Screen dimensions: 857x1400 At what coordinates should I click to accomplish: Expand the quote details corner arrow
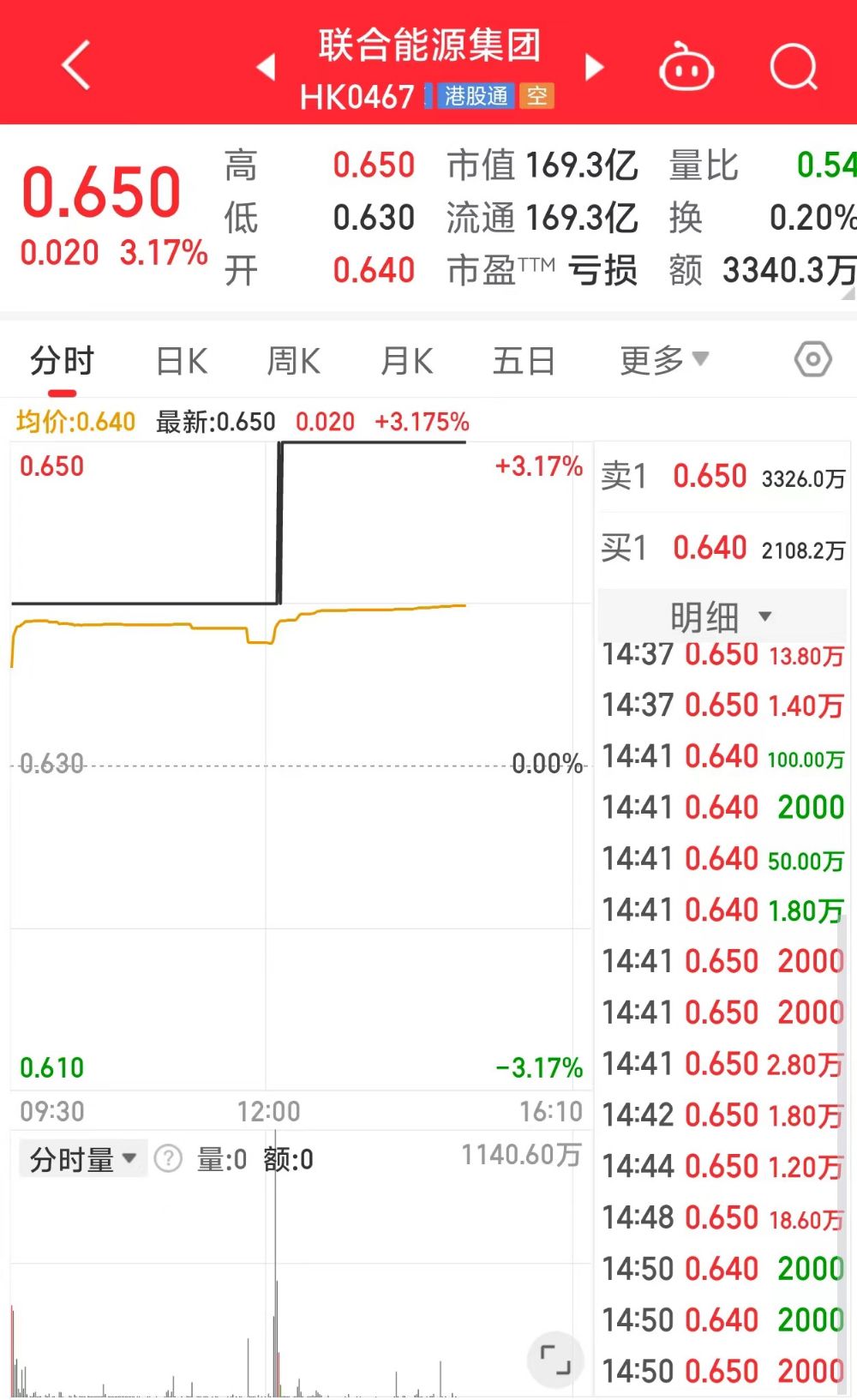pos(848,293)
